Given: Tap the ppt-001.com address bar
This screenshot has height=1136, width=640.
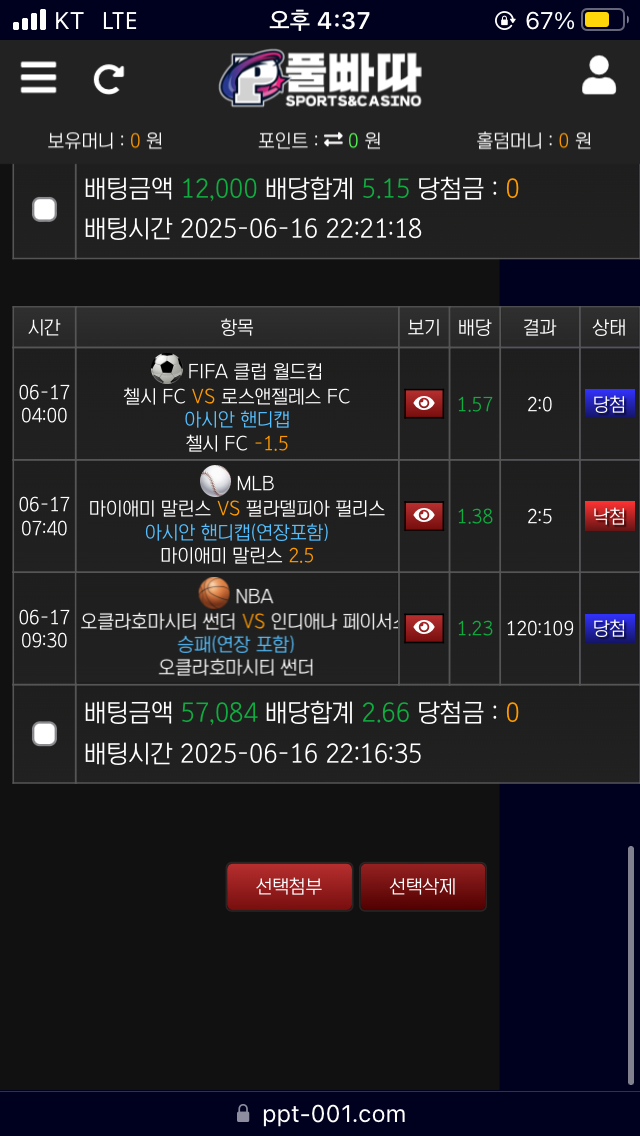Looking at the screenshot, I should [320, 1114].
